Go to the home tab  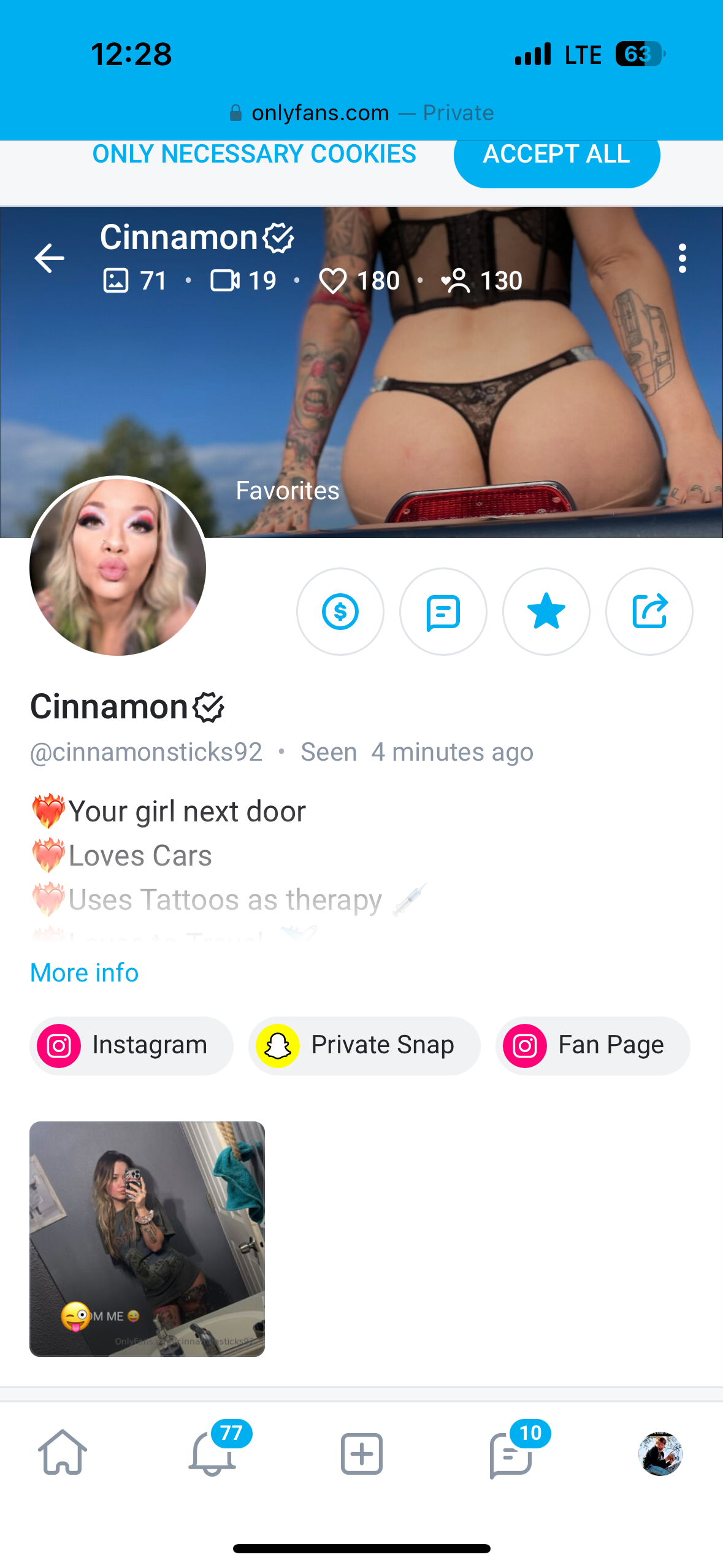tap(63, 1453)
